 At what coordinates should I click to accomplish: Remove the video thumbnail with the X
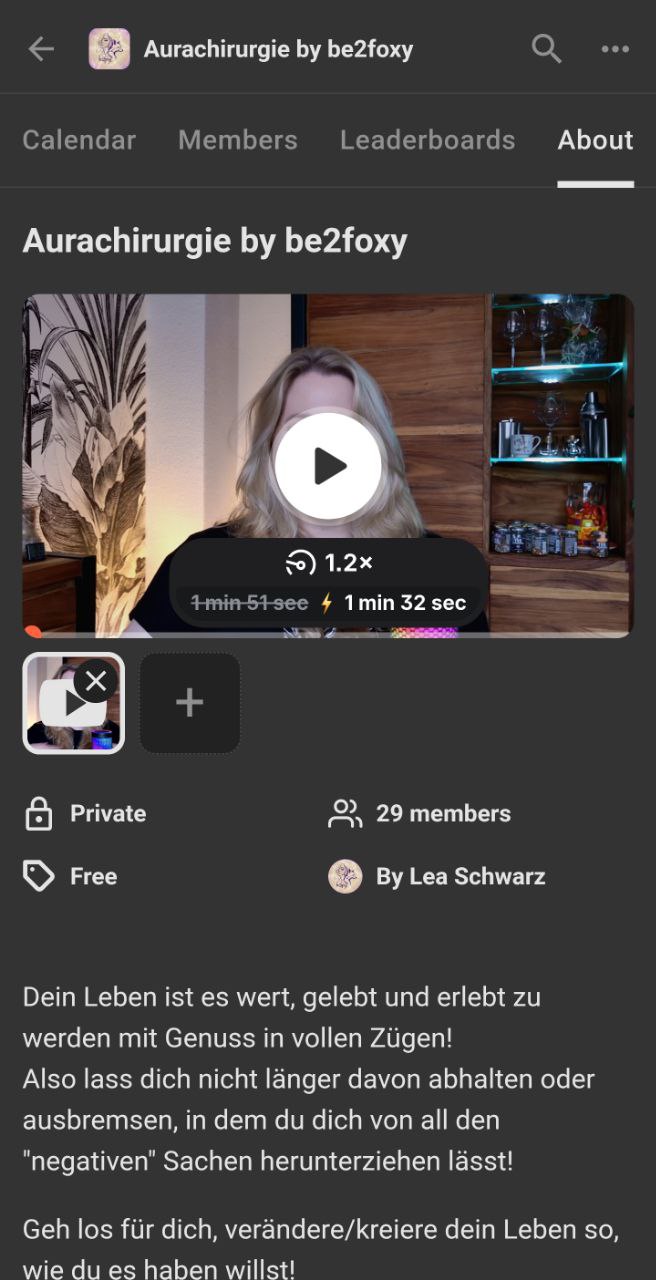click(96, 682)
